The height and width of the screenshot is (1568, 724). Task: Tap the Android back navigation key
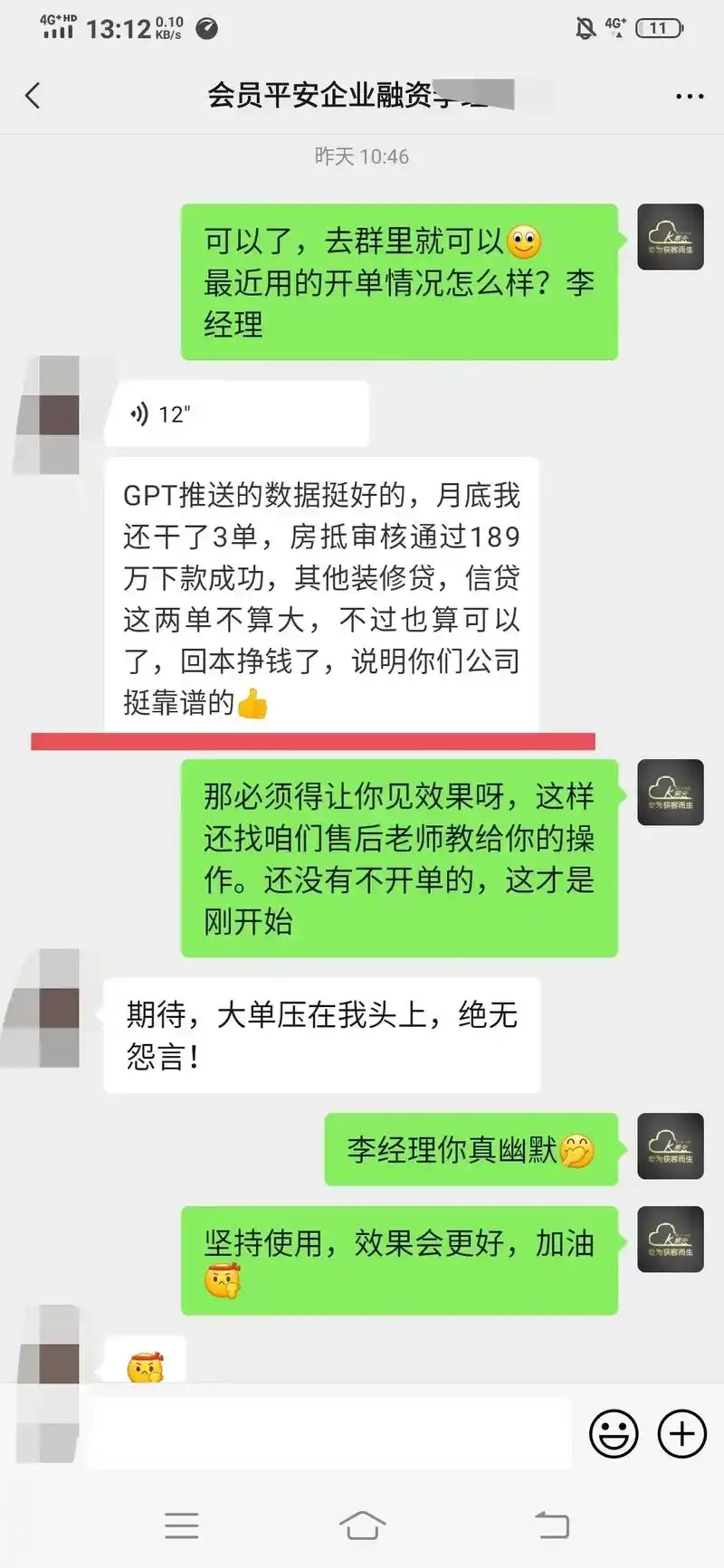coord(550,1525)
